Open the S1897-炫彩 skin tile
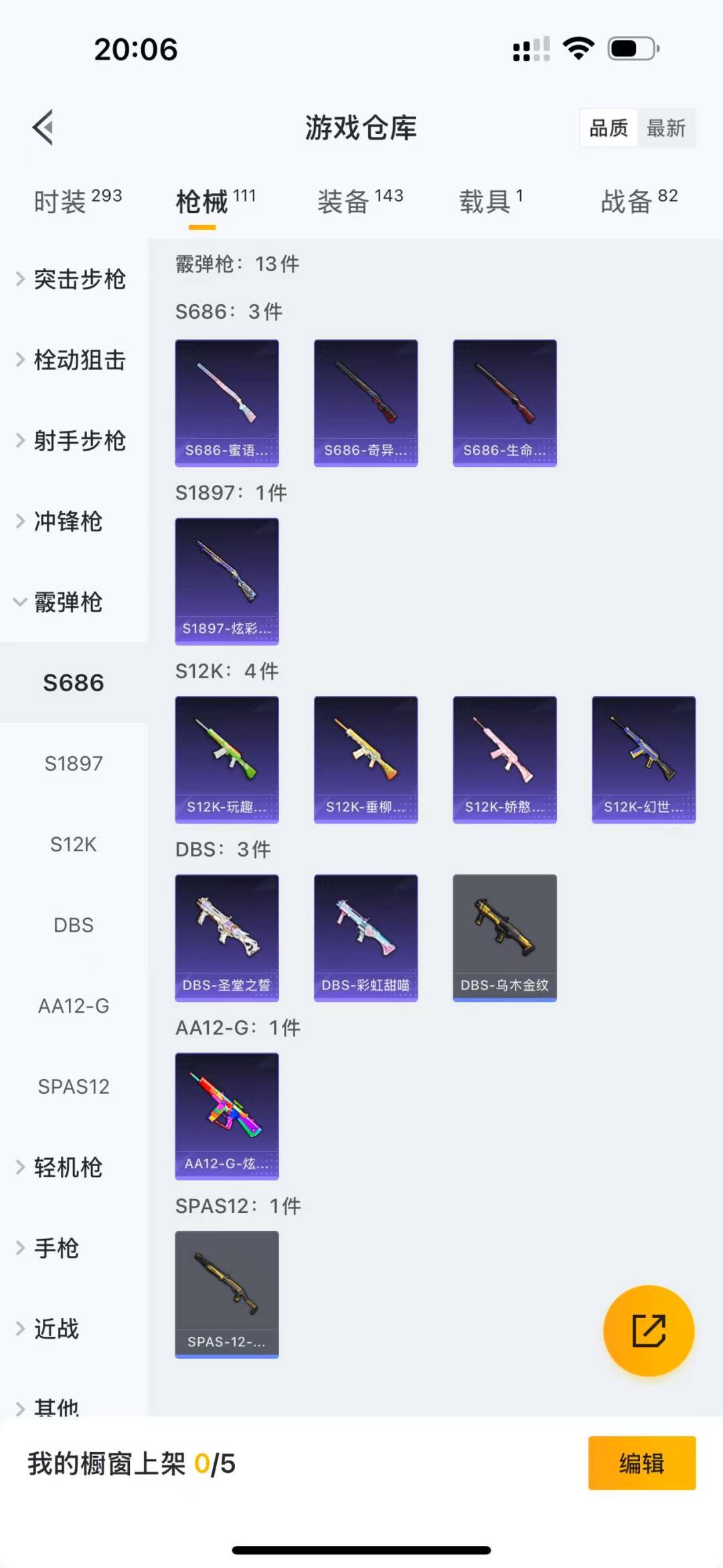The height and width of the screenshot is (1568, 723). [x=227, y=581]
